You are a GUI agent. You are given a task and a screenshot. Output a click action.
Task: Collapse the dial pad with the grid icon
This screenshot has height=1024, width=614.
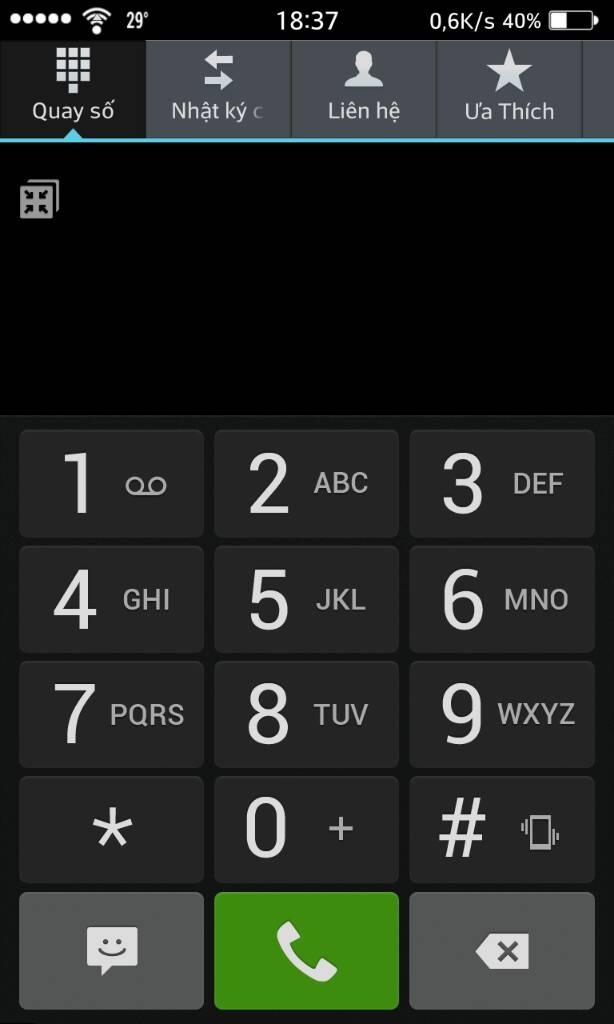40,199
